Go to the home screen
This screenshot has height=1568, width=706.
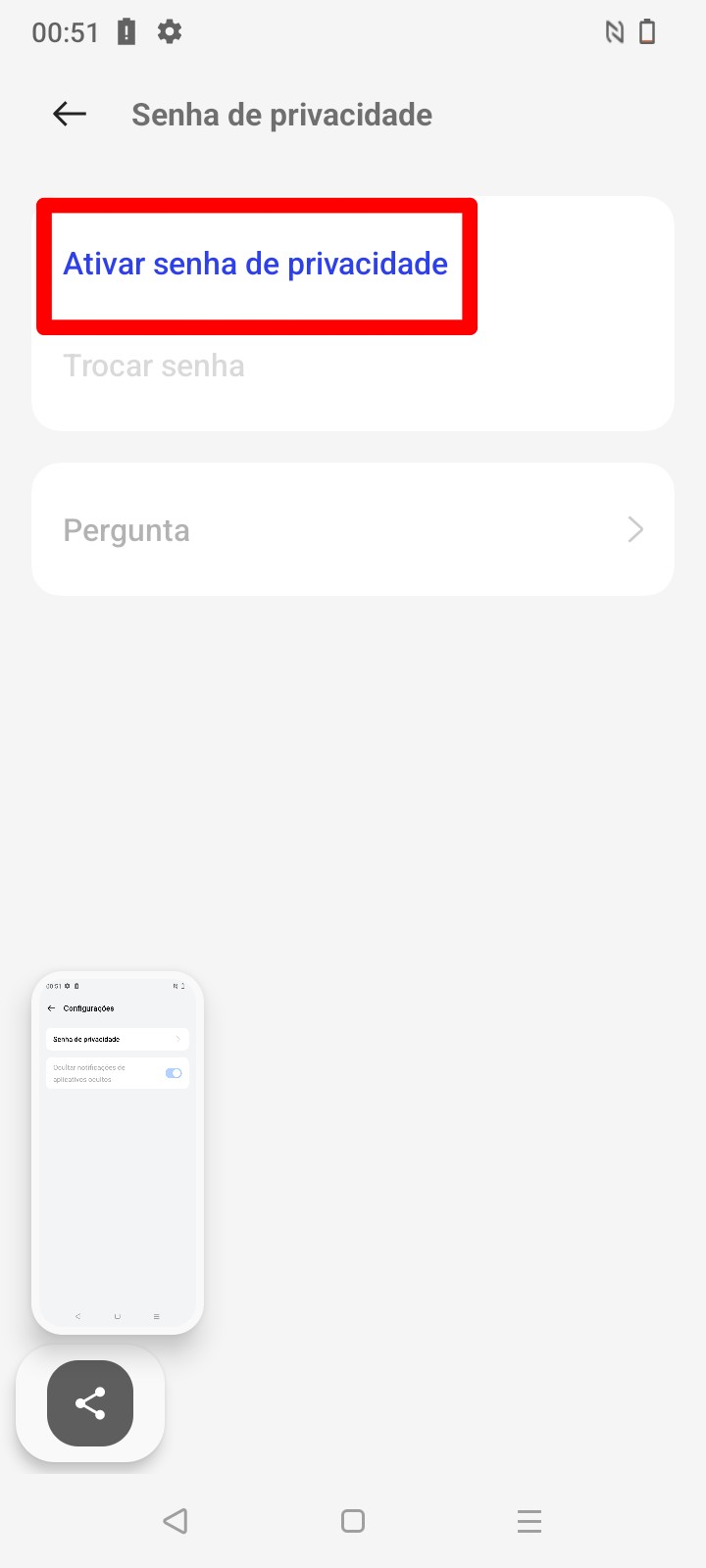click(x=353, y=1521)
